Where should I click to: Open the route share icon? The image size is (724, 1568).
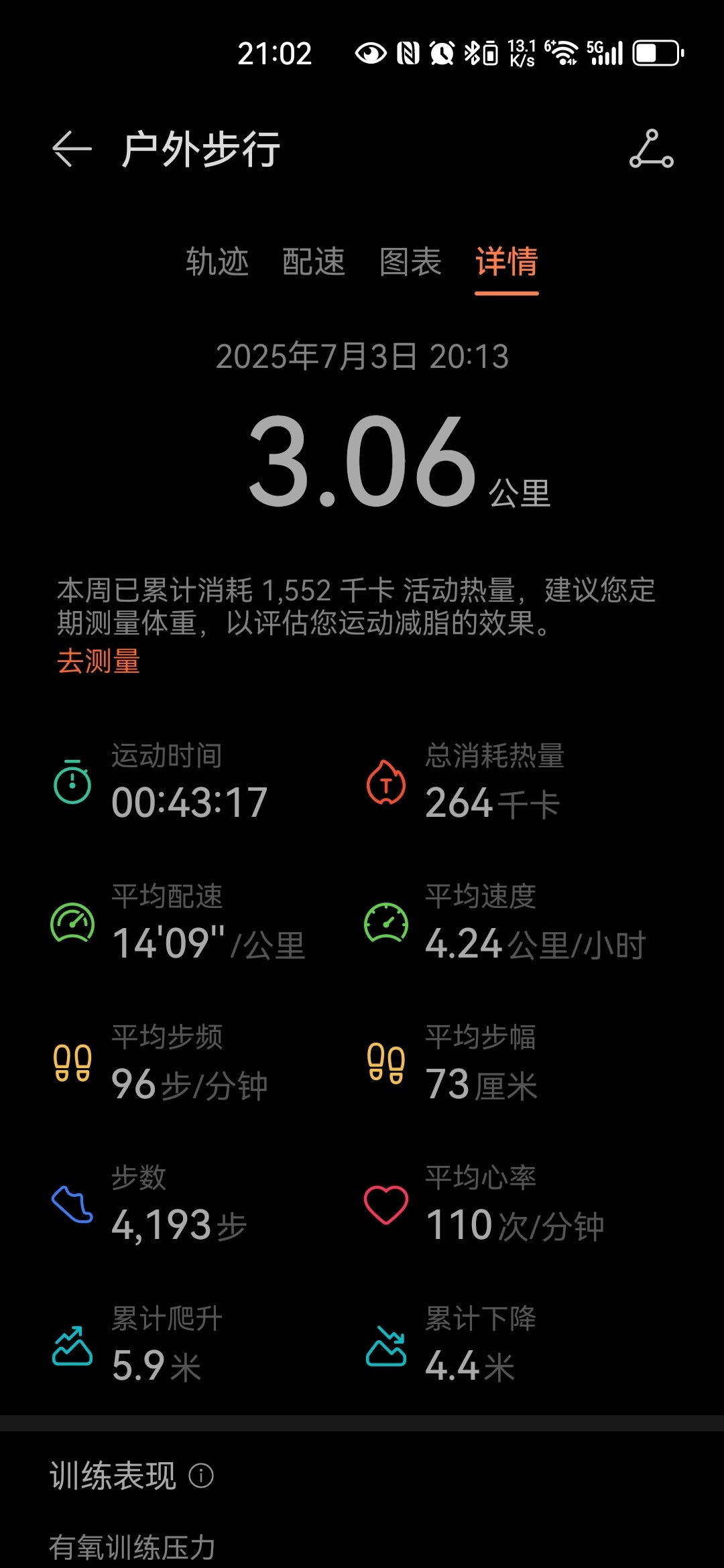(651, 149)
